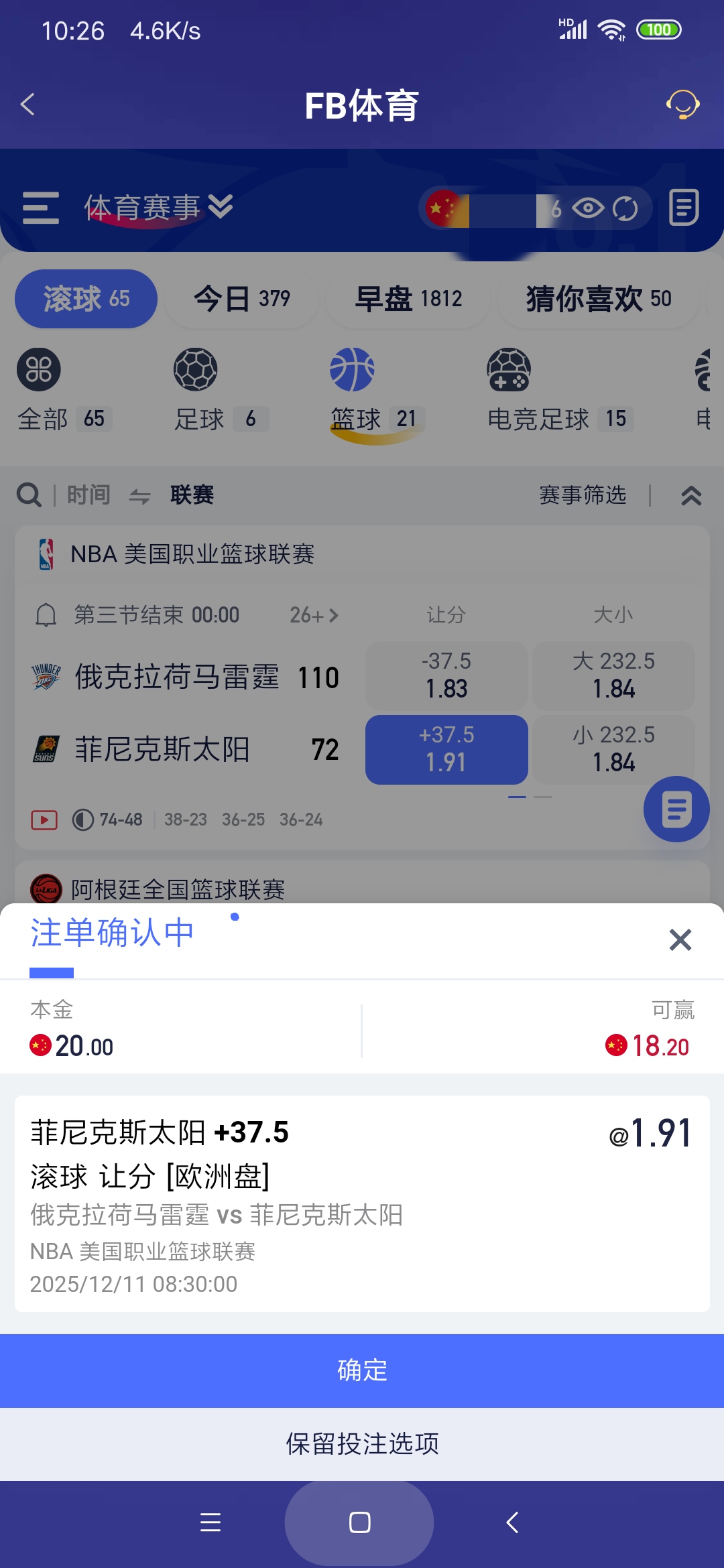Open the floating bet slip icon
This screenshot has width=724, height=1568.
coord(676,809)
